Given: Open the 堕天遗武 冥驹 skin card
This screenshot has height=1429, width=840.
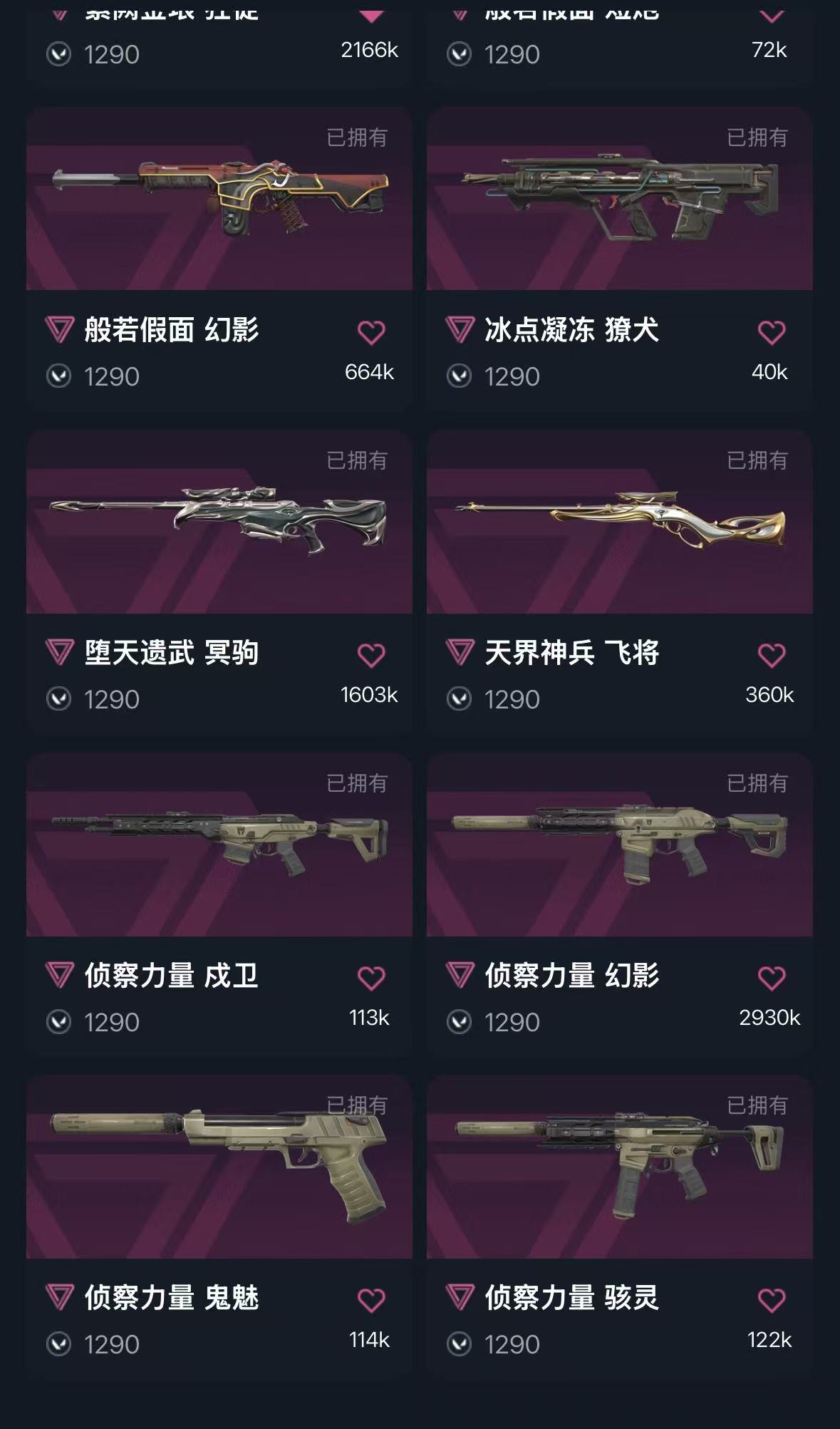Looking at the screenshot, I should [219, 582].
